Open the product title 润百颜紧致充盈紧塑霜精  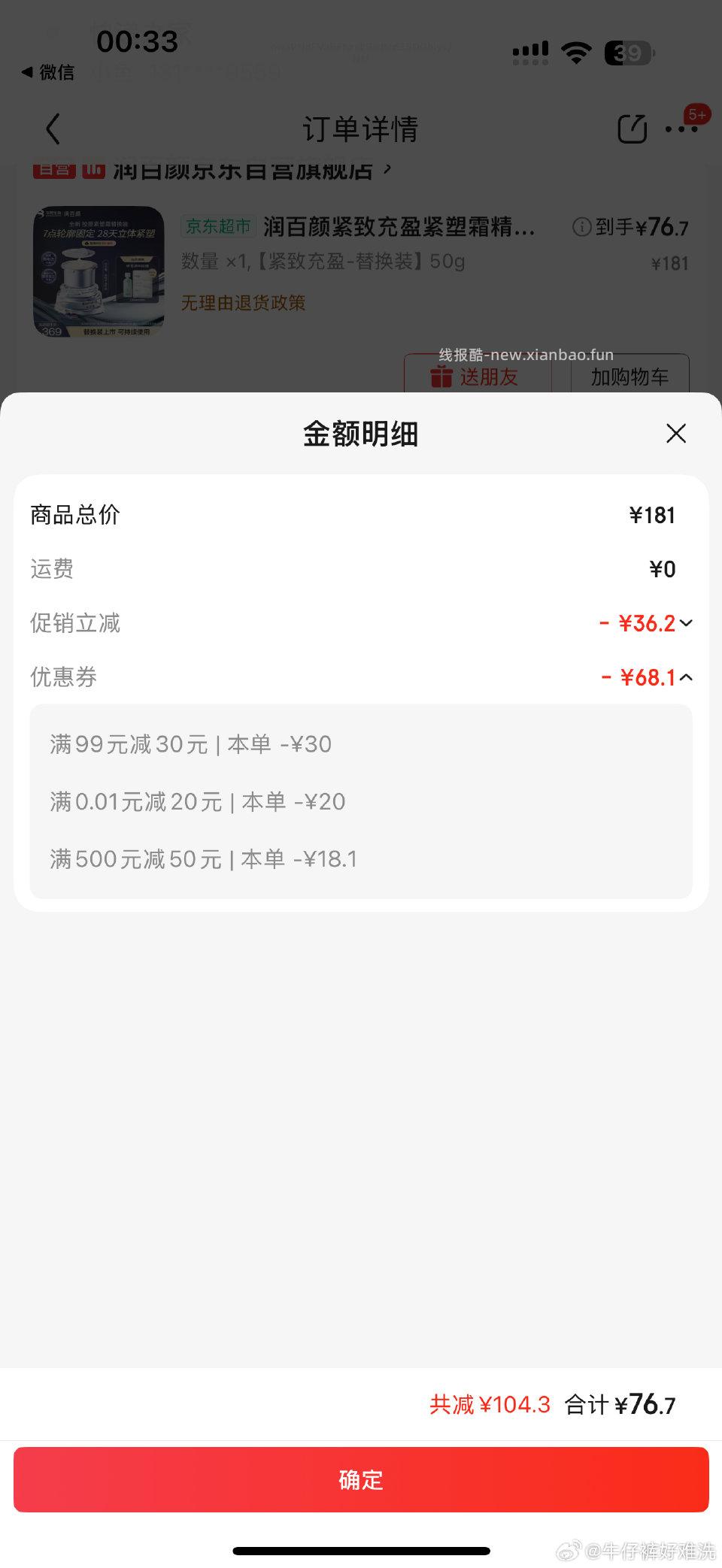point(399,228)
